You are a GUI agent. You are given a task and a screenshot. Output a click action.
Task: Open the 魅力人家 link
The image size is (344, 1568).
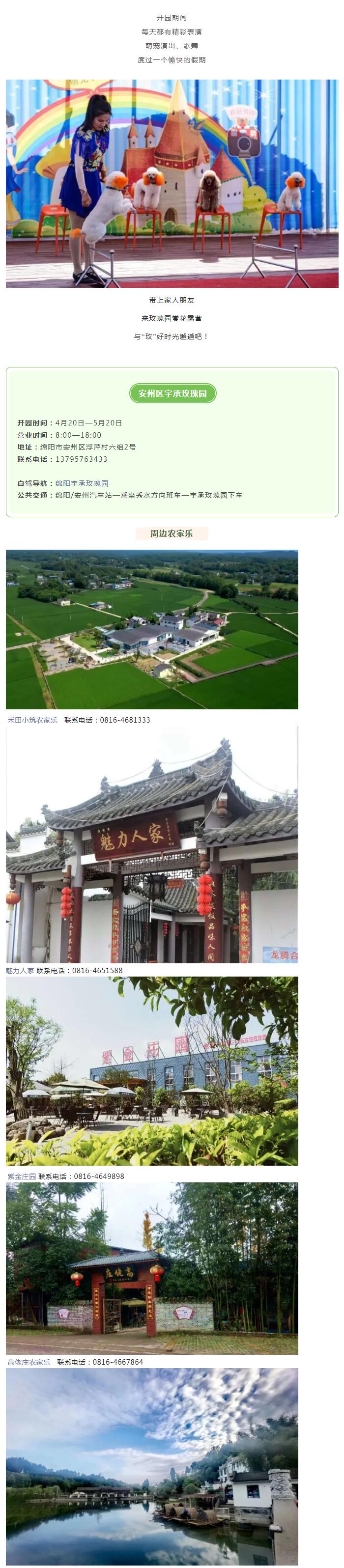pyautogui.click(x=20, y=970)
